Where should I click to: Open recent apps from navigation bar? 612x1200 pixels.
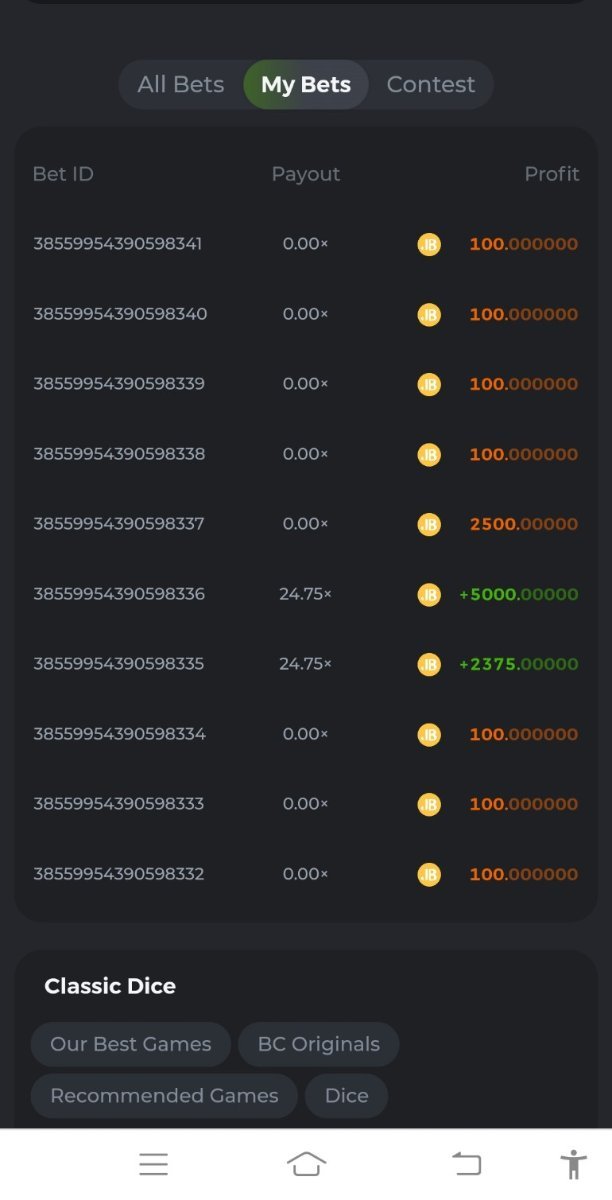(154, 1164)
